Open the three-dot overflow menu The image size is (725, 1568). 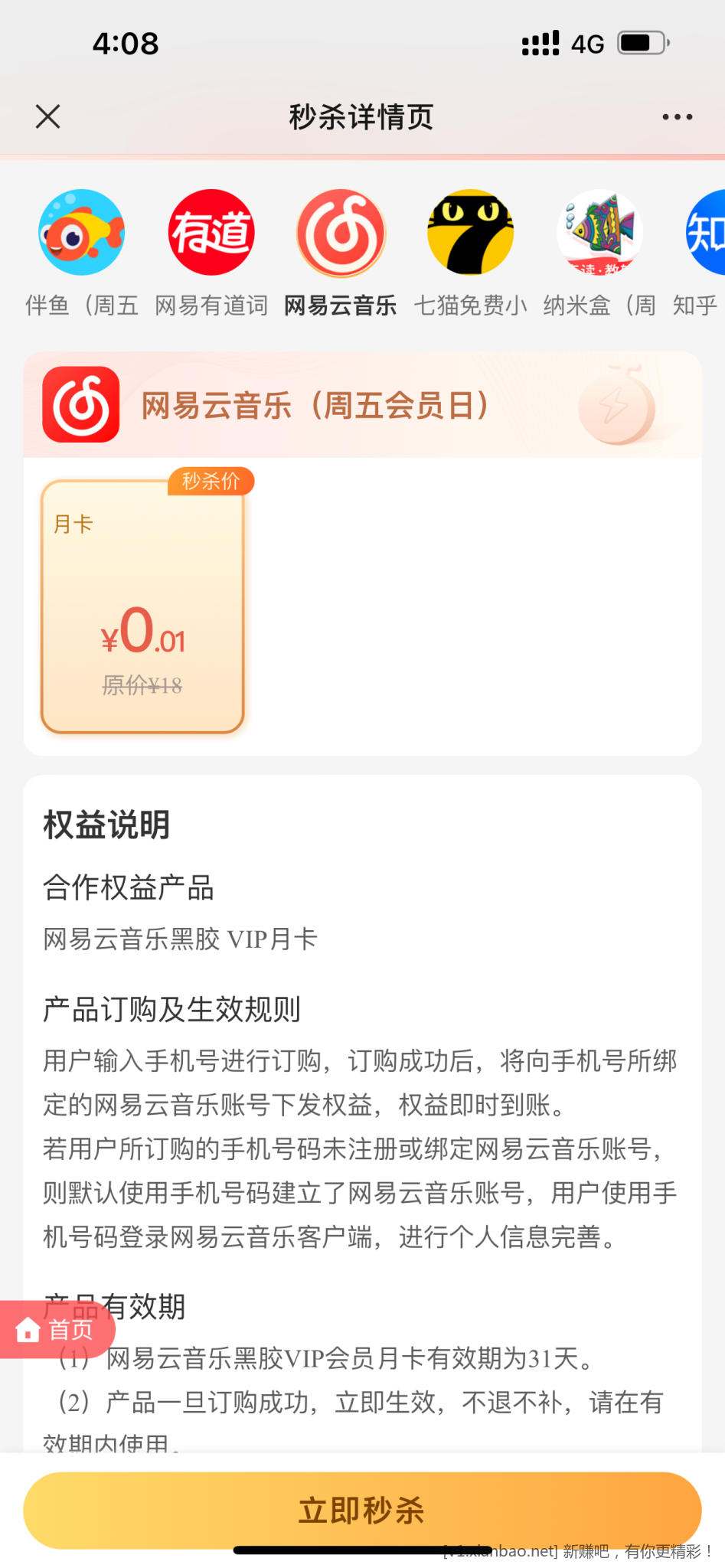[x=677, y=117]
